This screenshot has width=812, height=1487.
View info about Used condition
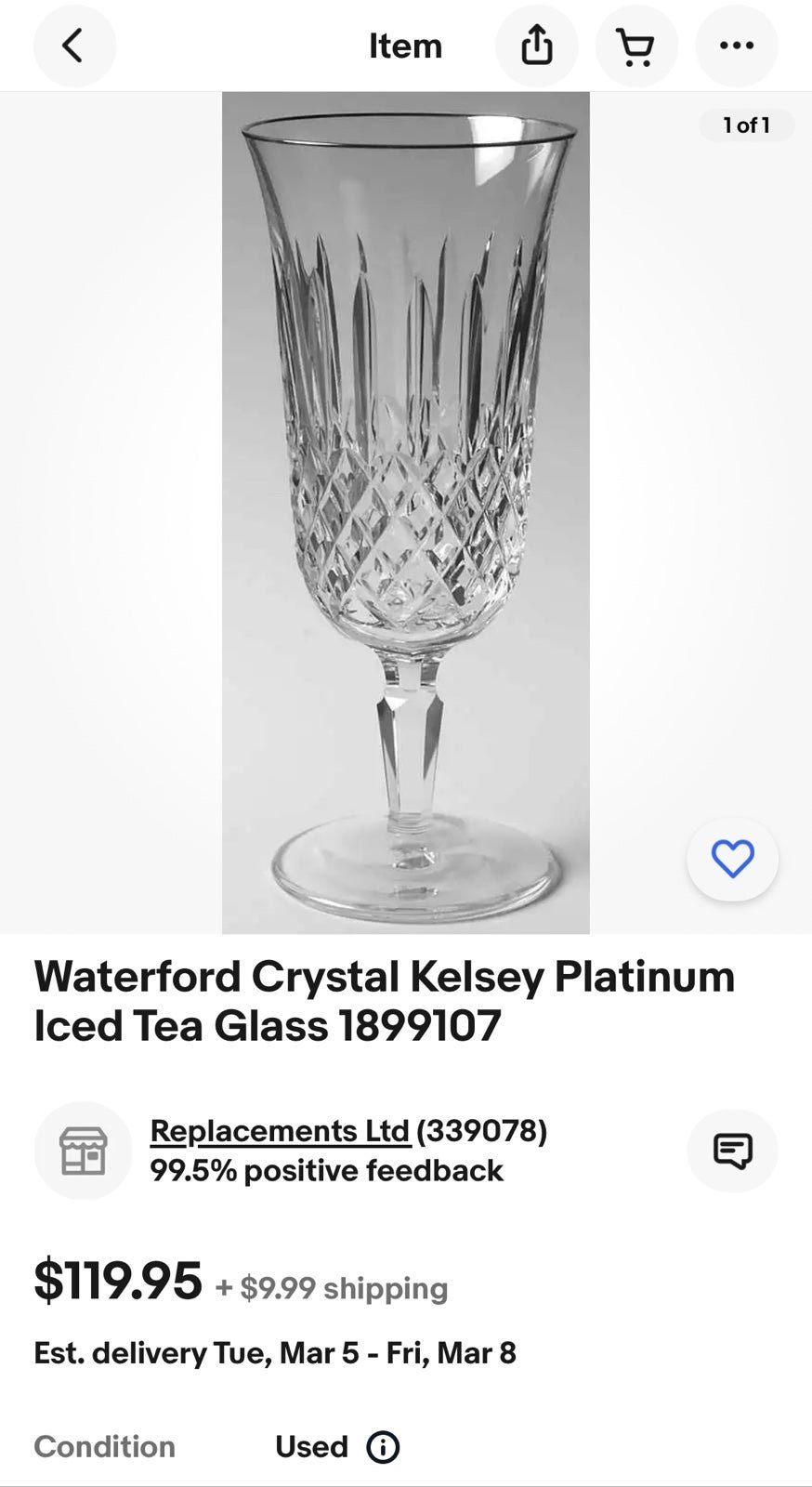pos(383,1447)
